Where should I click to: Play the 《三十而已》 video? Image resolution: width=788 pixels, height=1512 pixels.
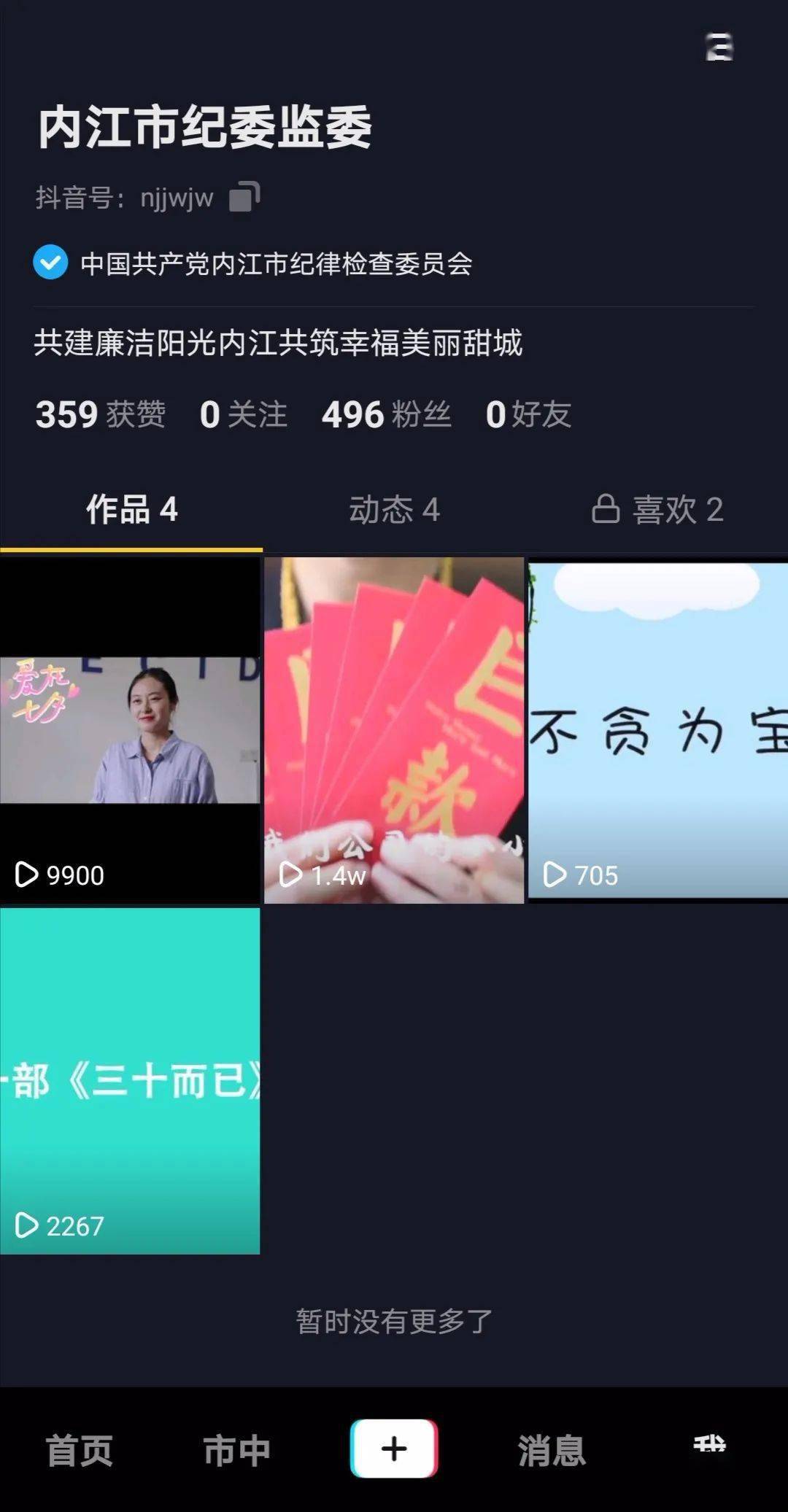[x=130, y=1080]
